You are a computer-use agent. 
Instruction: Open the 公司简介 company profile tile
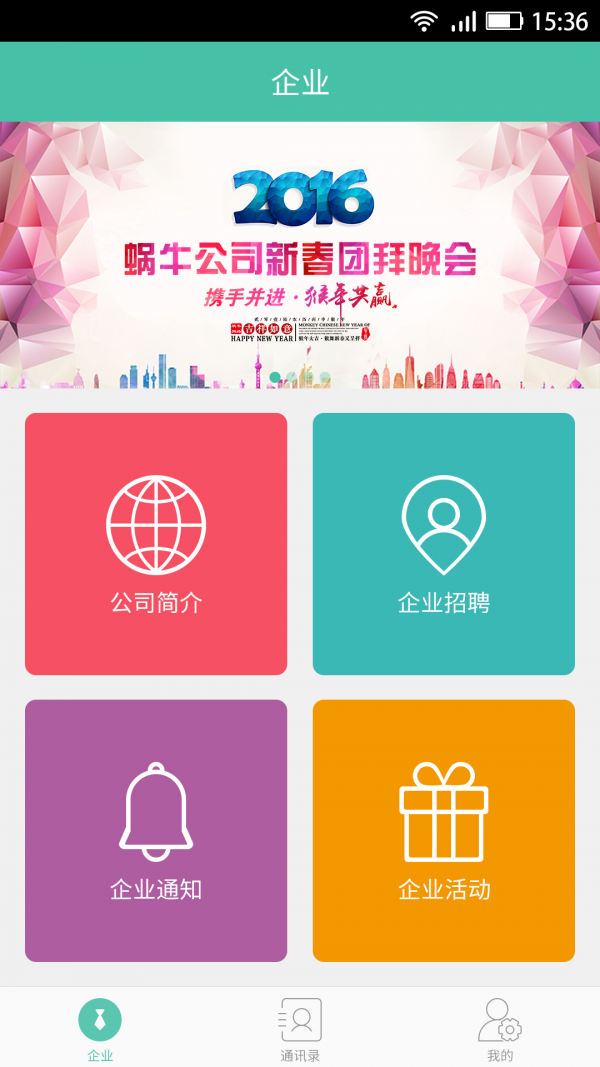(x=156, y=544)
